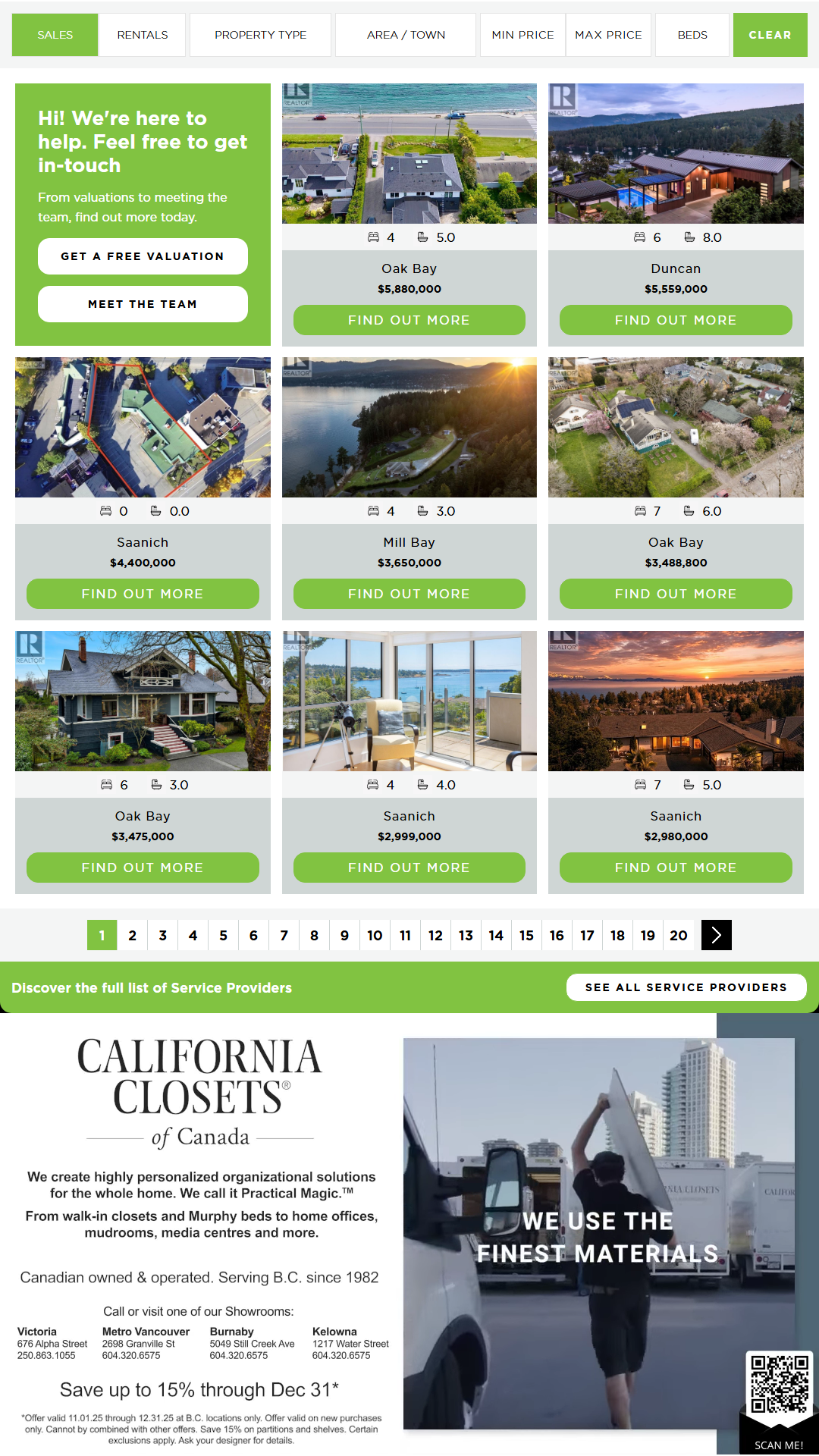The image size is (819, 1456).
Task: Switch to the Rentals tab
Action: coord(142,35)
